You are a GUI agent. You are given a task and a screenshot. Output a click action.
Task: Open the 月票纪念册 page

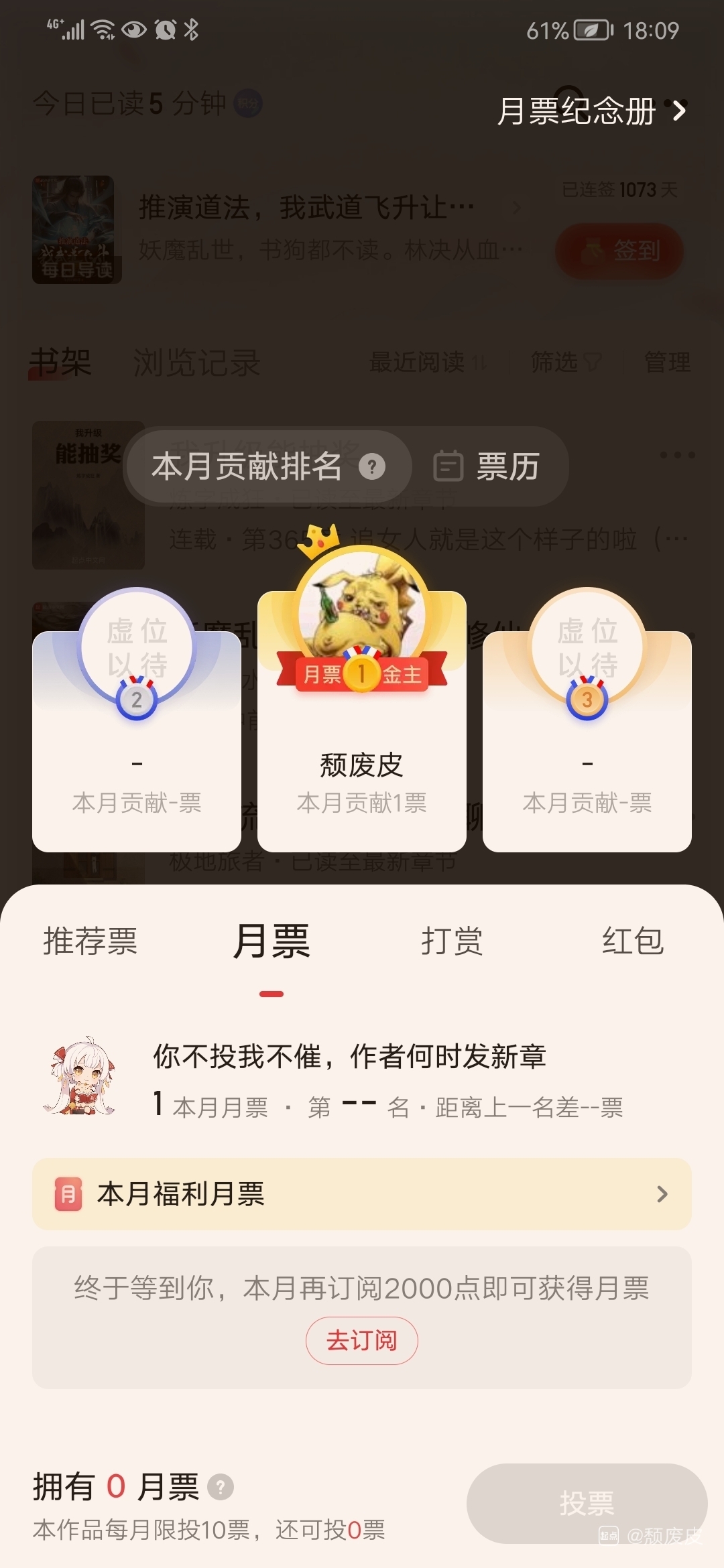pyautogui.click(x=591, y=111)
